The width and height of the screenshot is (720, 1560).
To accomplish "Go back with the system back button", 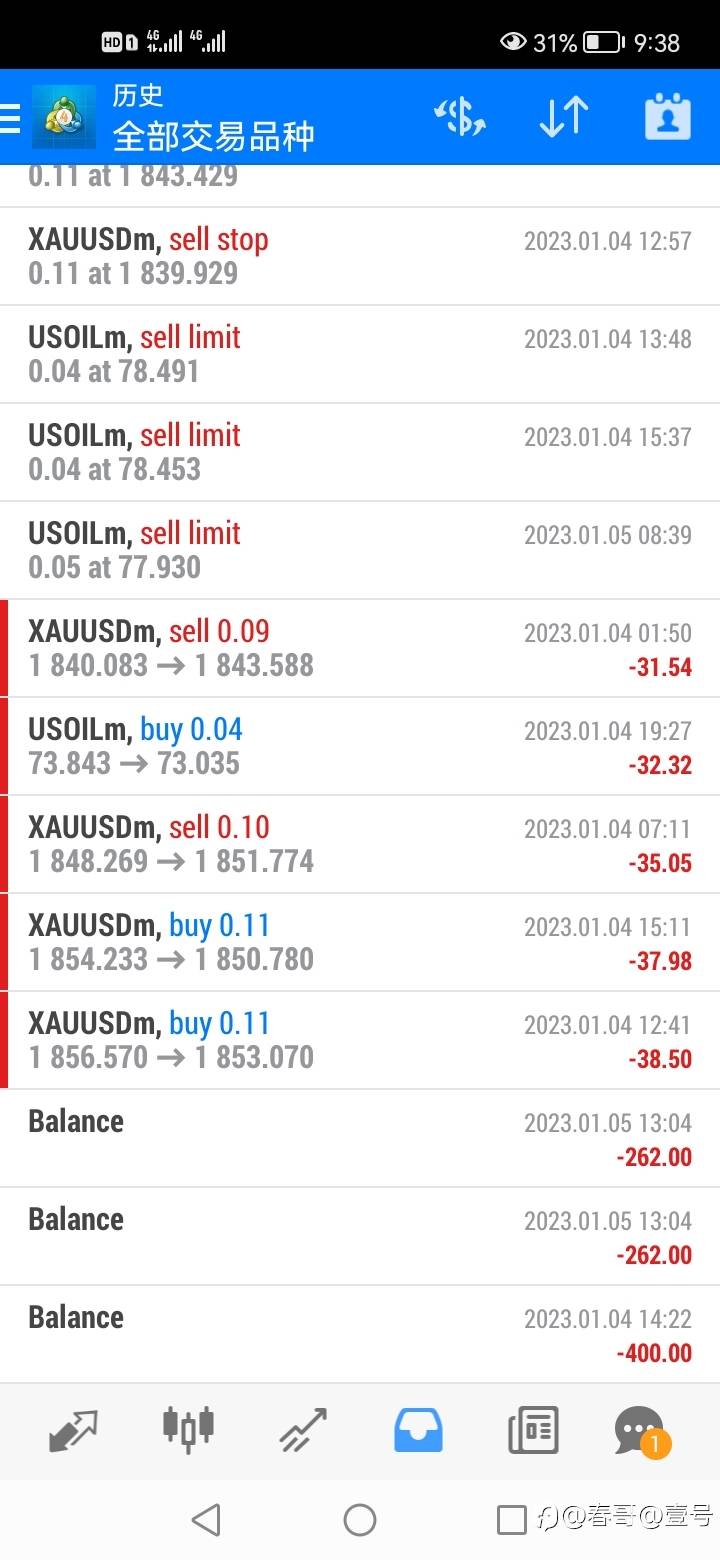I will tap(206, 1520).
